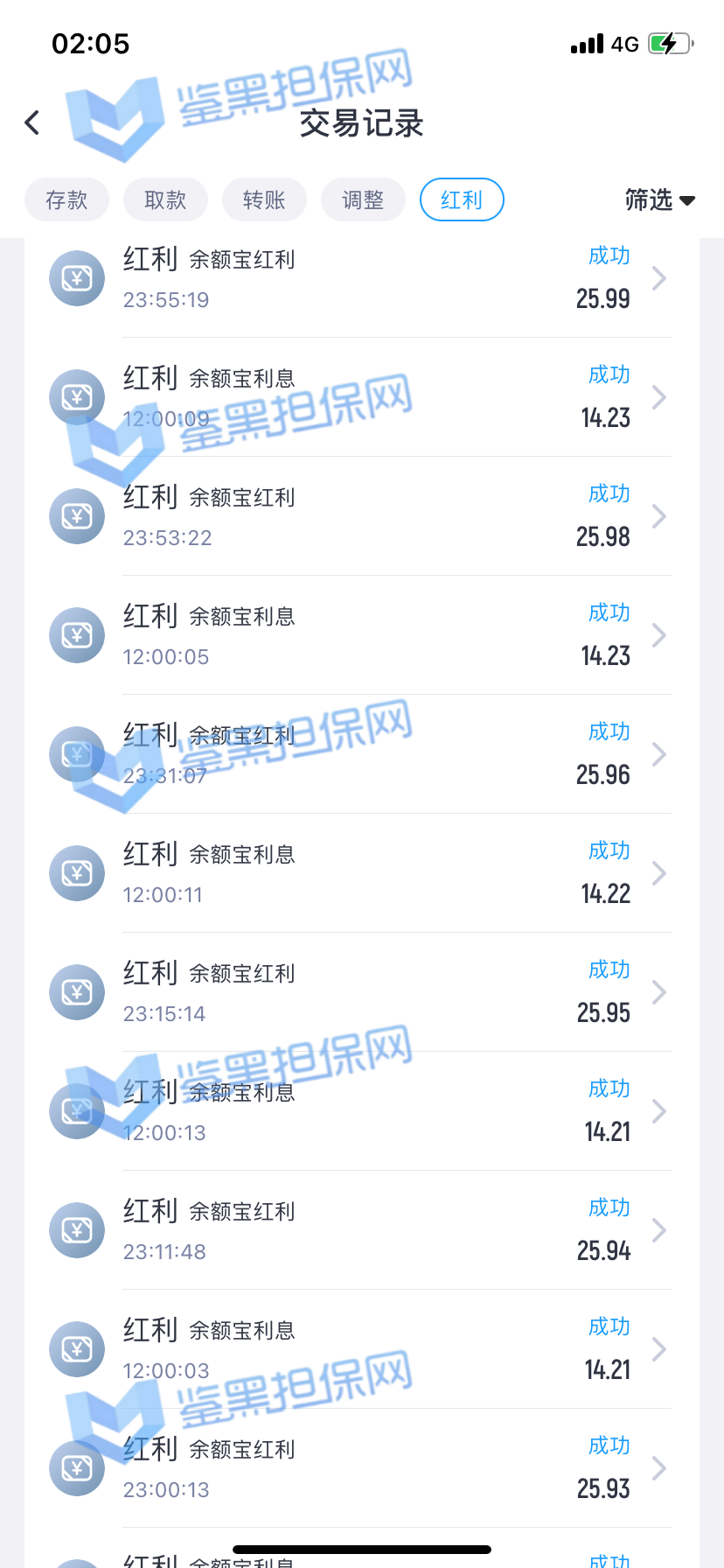Show 调整 transaction records
This screenshot has width=724, height=1568.
pyautogui.click(x=363, y=200)
